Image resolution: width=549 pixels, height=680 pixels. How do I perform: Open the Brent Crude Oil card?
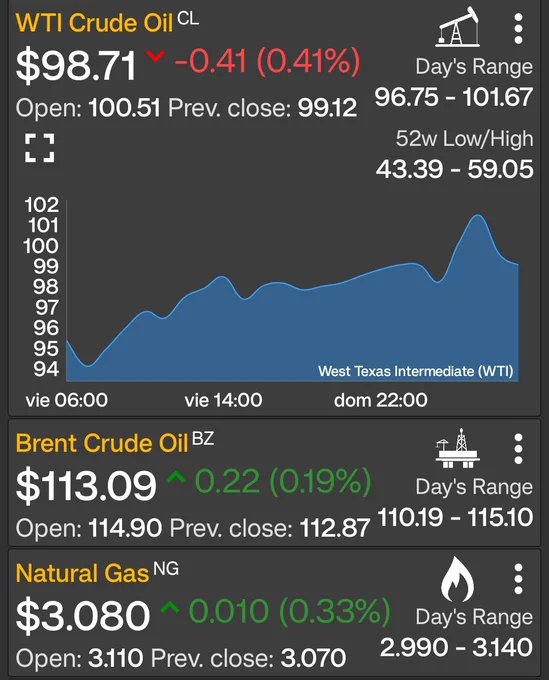tap(274, 483)
